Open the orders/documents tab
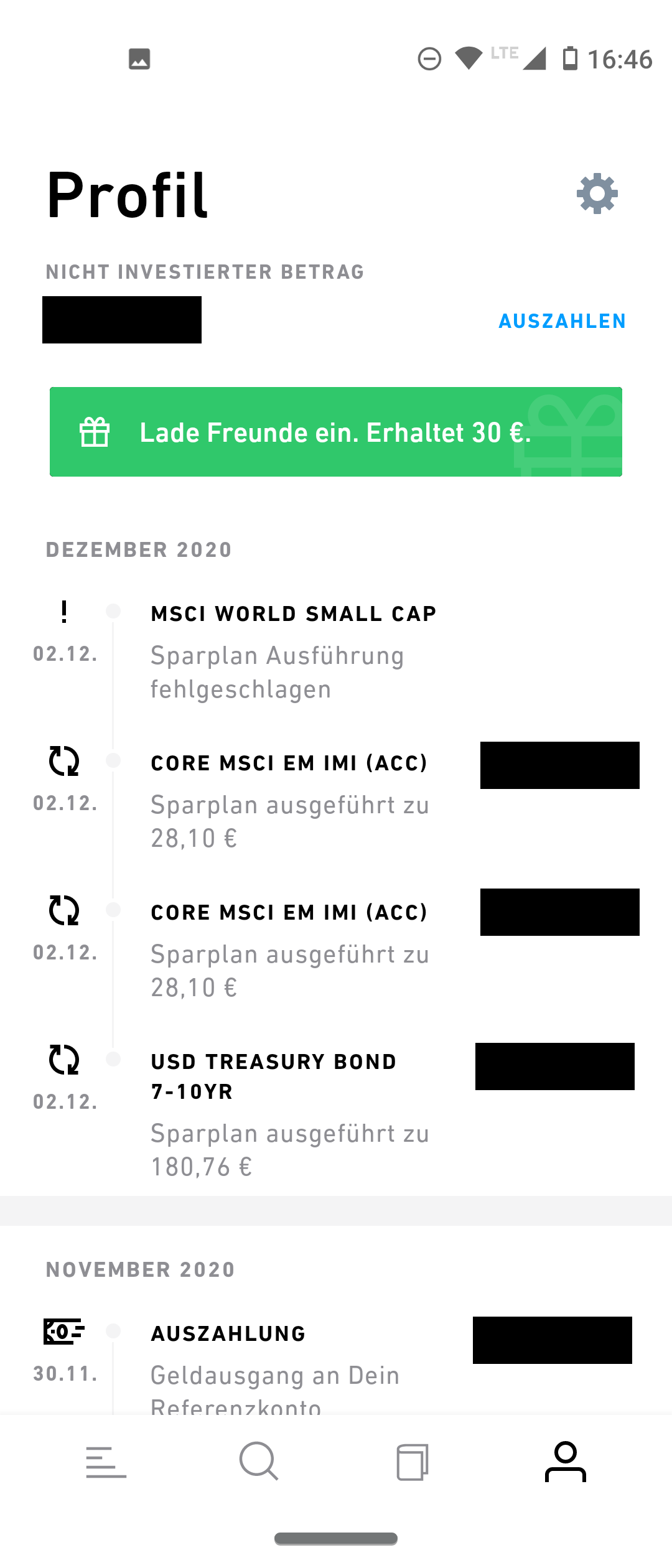This screenshot has width=672, height=1568. coord(413,1462)
